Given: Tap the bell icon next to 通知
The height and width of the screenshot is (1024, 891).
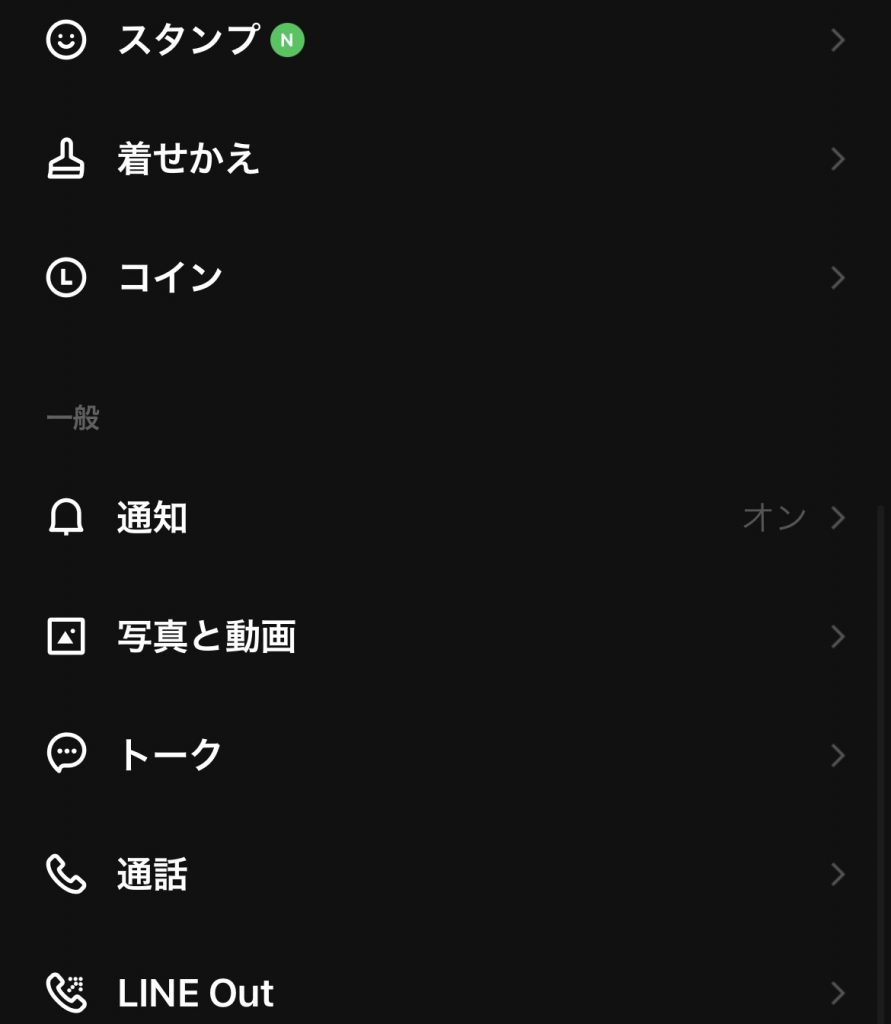Looking at the screenshot, I should point(64,517).
